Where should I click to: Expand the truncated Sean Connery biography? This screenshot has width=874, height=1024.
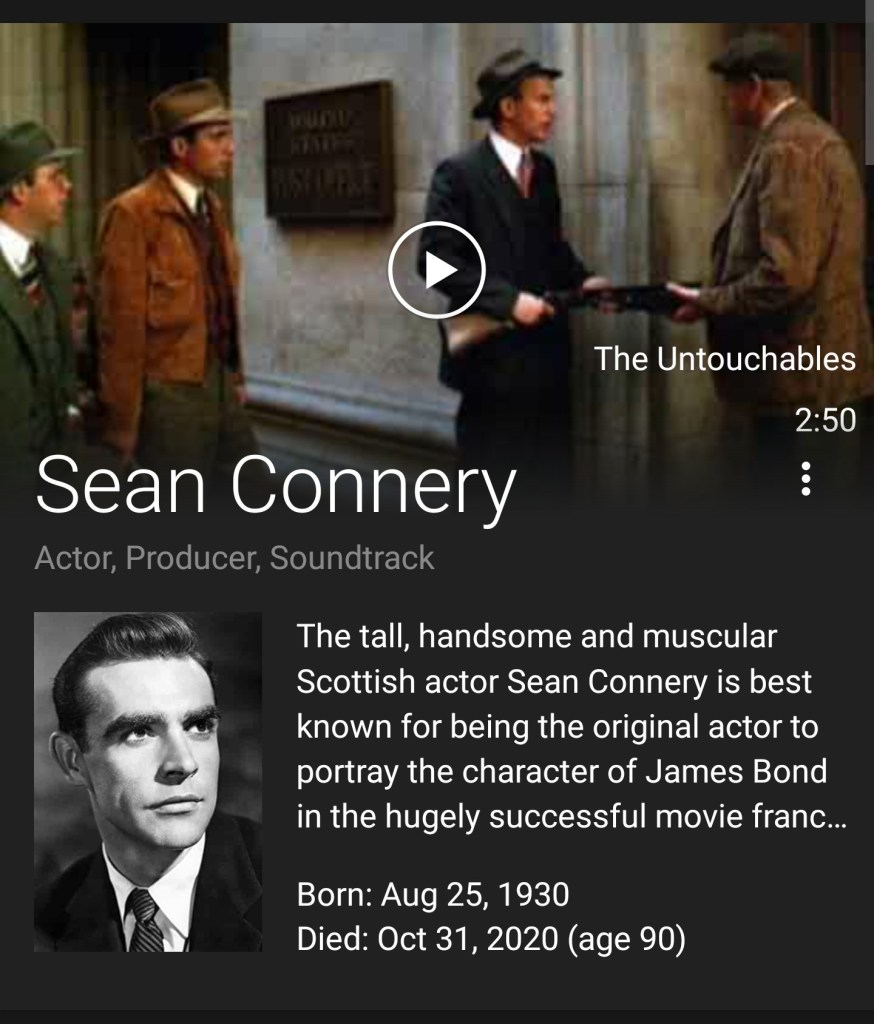pyautogui.click(x=571, y=727)
